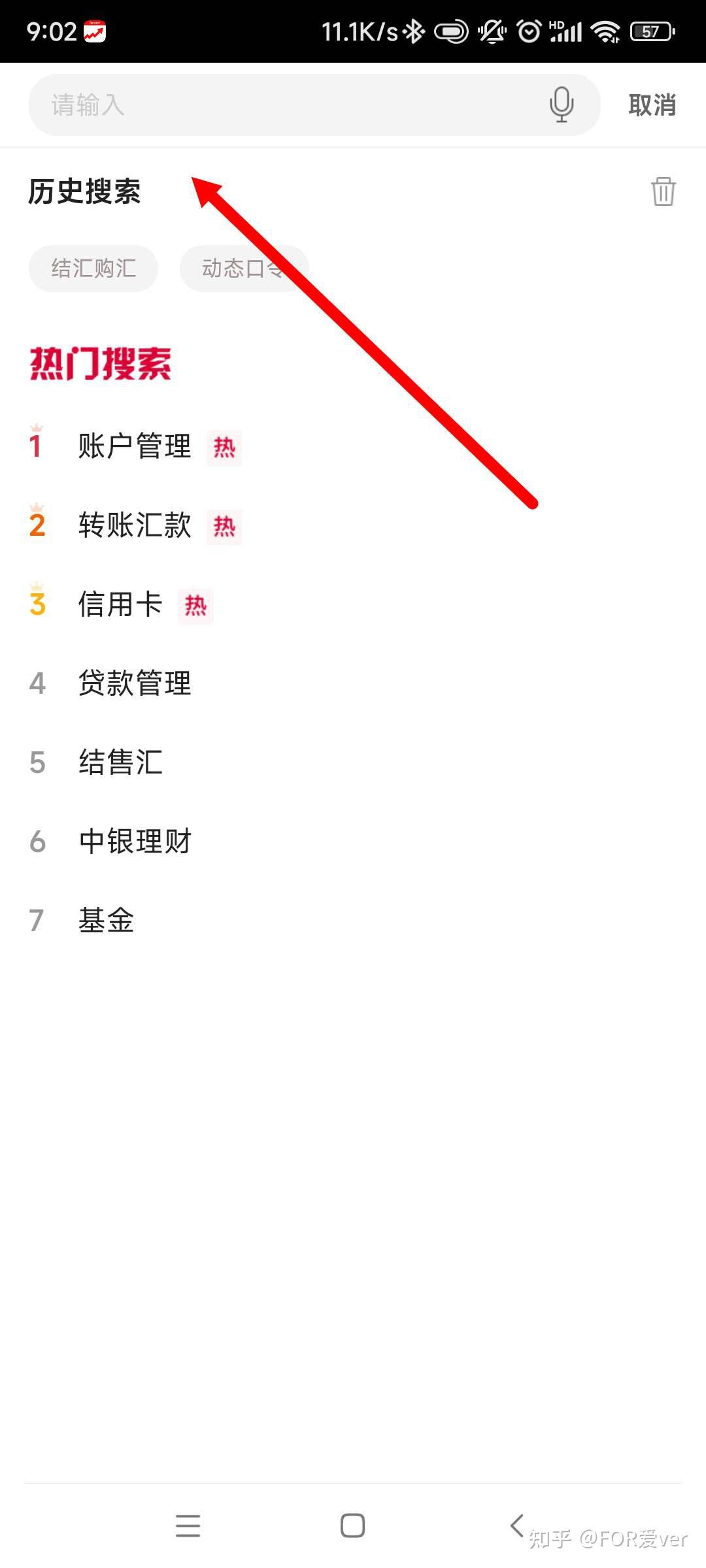Open hot search 贷款管理
The height and width of the screenshot is (1568, 706).
point(135,683)
